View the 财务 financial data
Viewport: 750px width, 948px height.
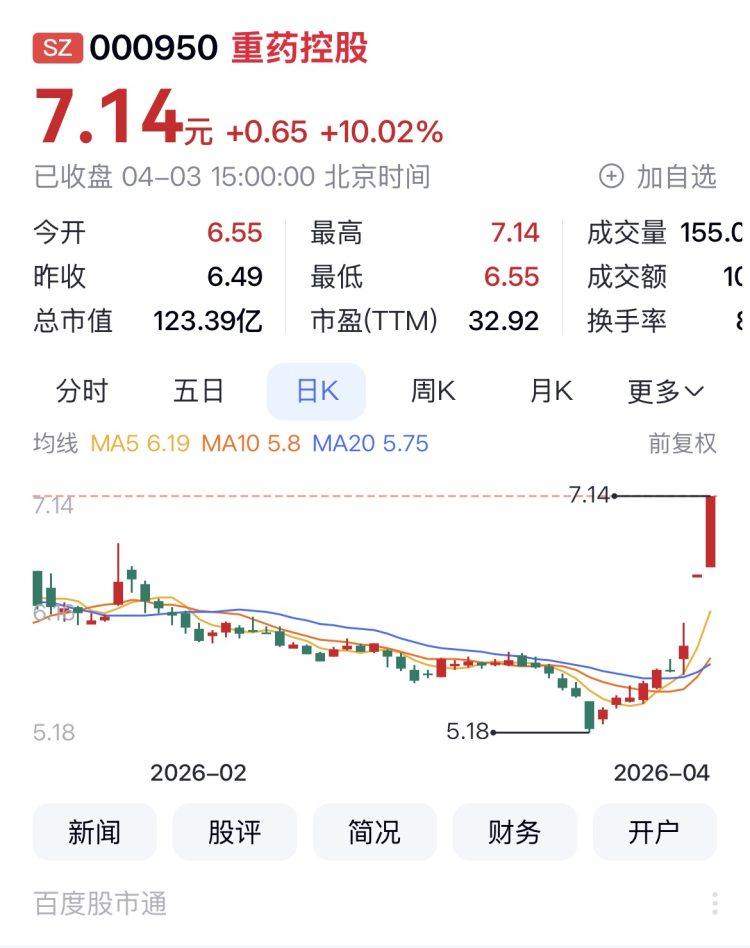[515, 832]
